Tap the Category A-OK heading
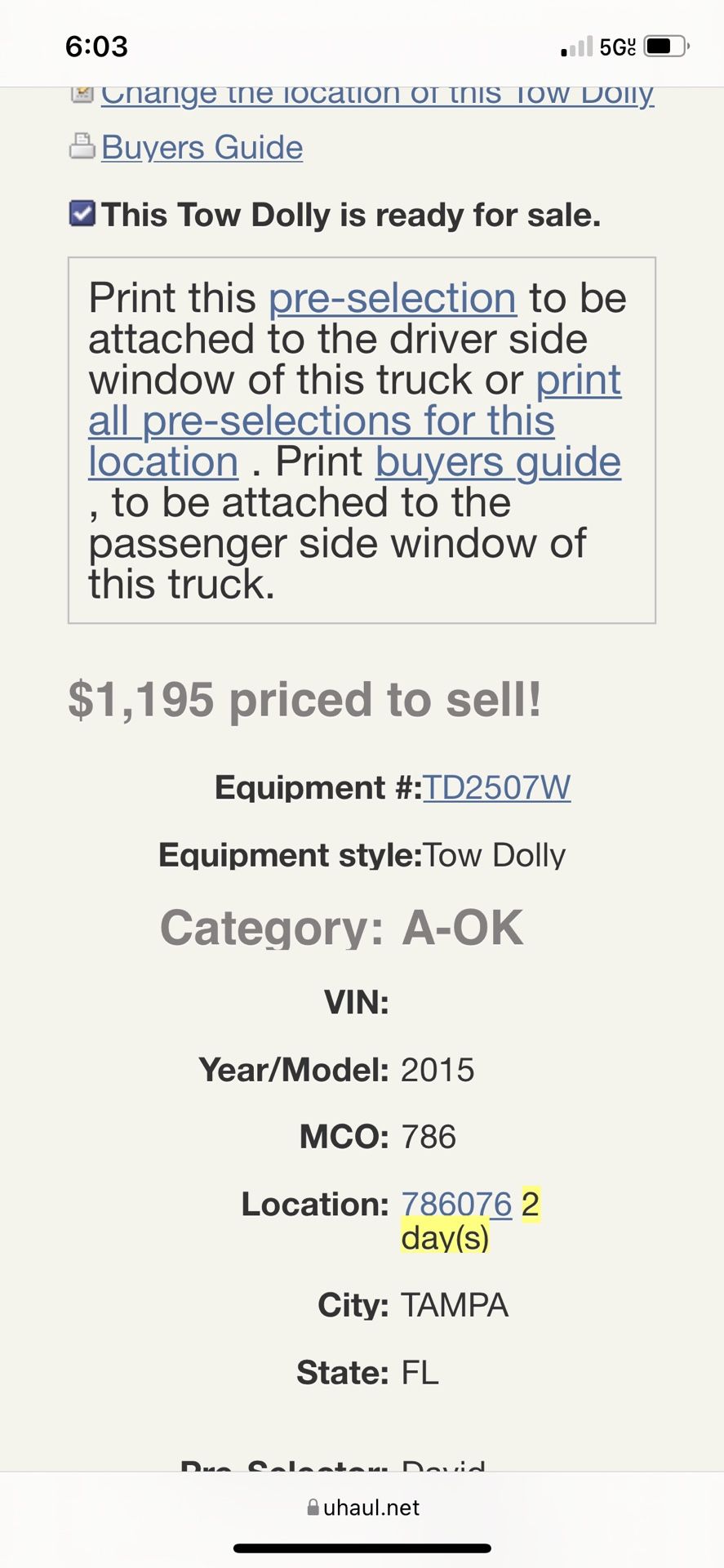Image resolution: width=724 pixels, height=1568 pixels. click(x=344, y=925)
